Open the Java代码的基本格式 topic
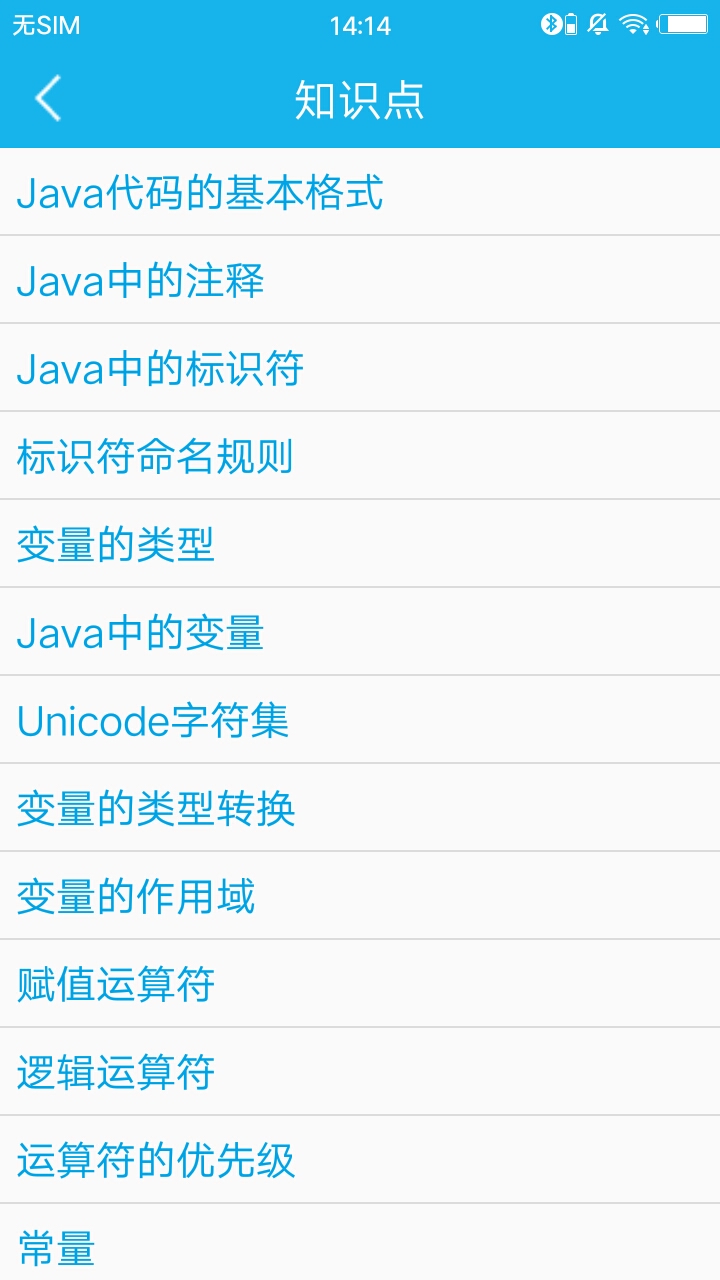The height and width of the screenshot is (1280, 720). pyautogui.click(x=200, y=192)
